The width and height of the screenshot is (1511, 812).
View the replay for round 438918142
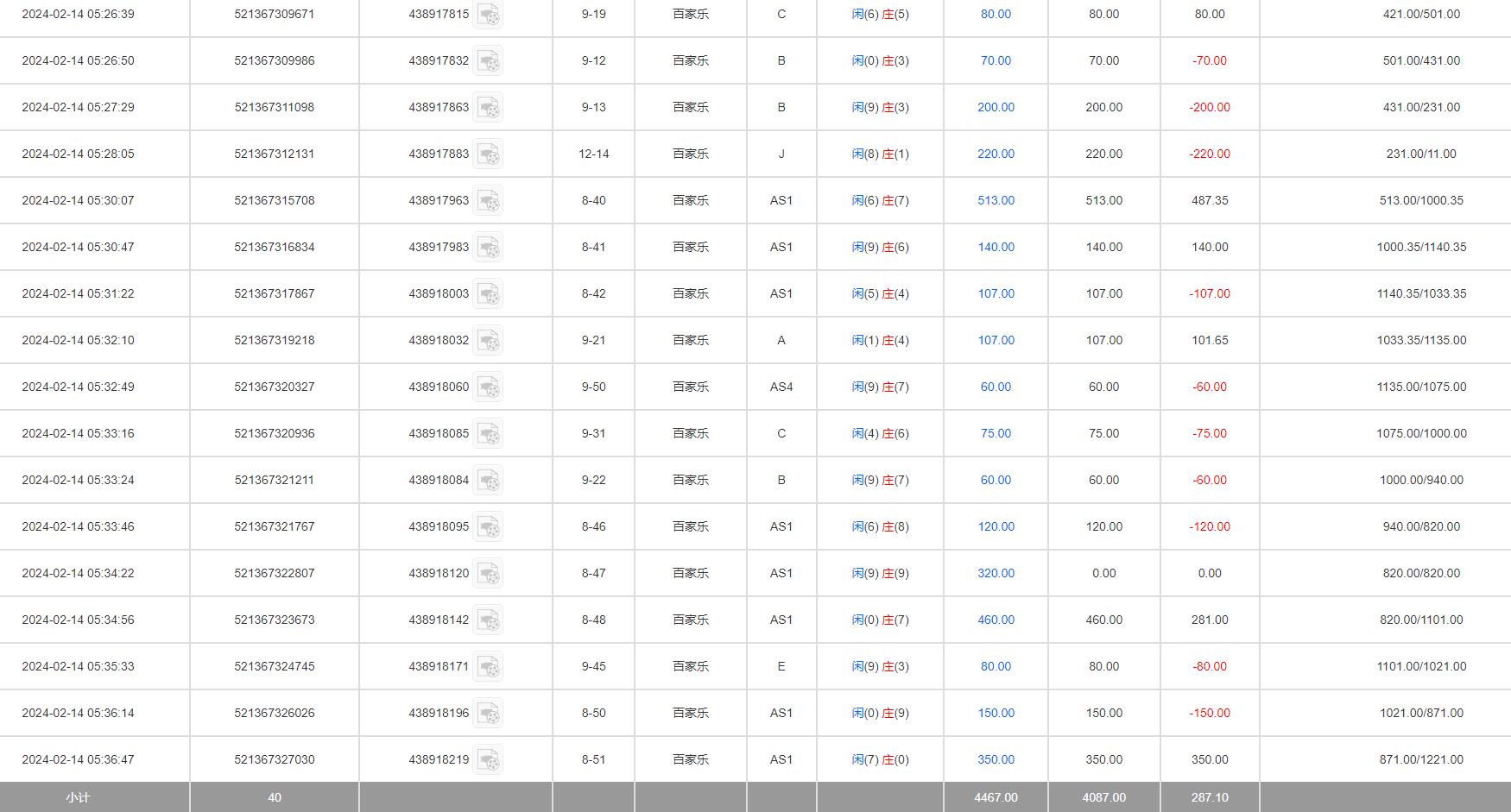[488, 620]
